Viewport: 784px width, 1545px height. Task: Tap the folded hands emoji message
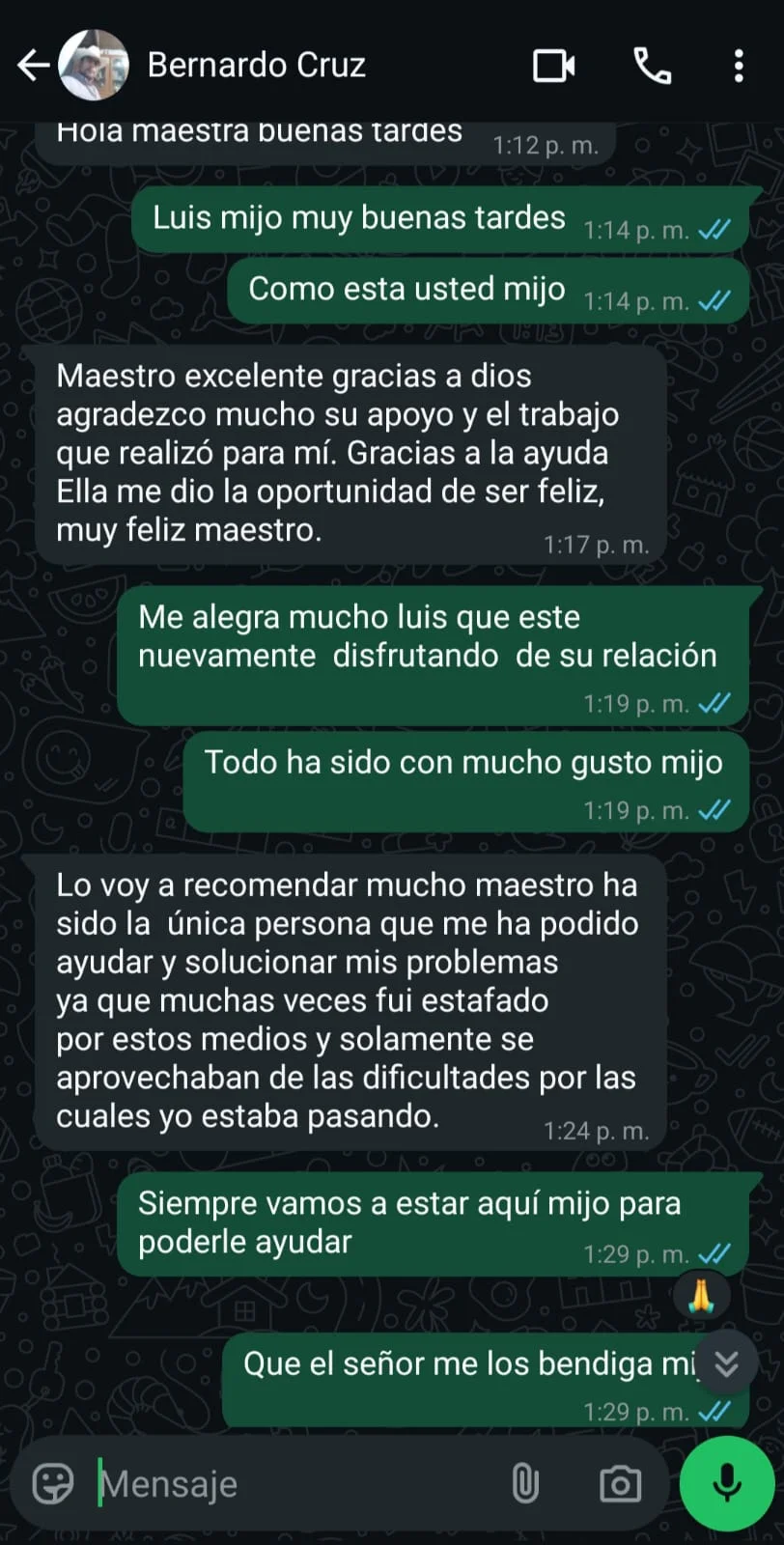(x=704, y=1295)
